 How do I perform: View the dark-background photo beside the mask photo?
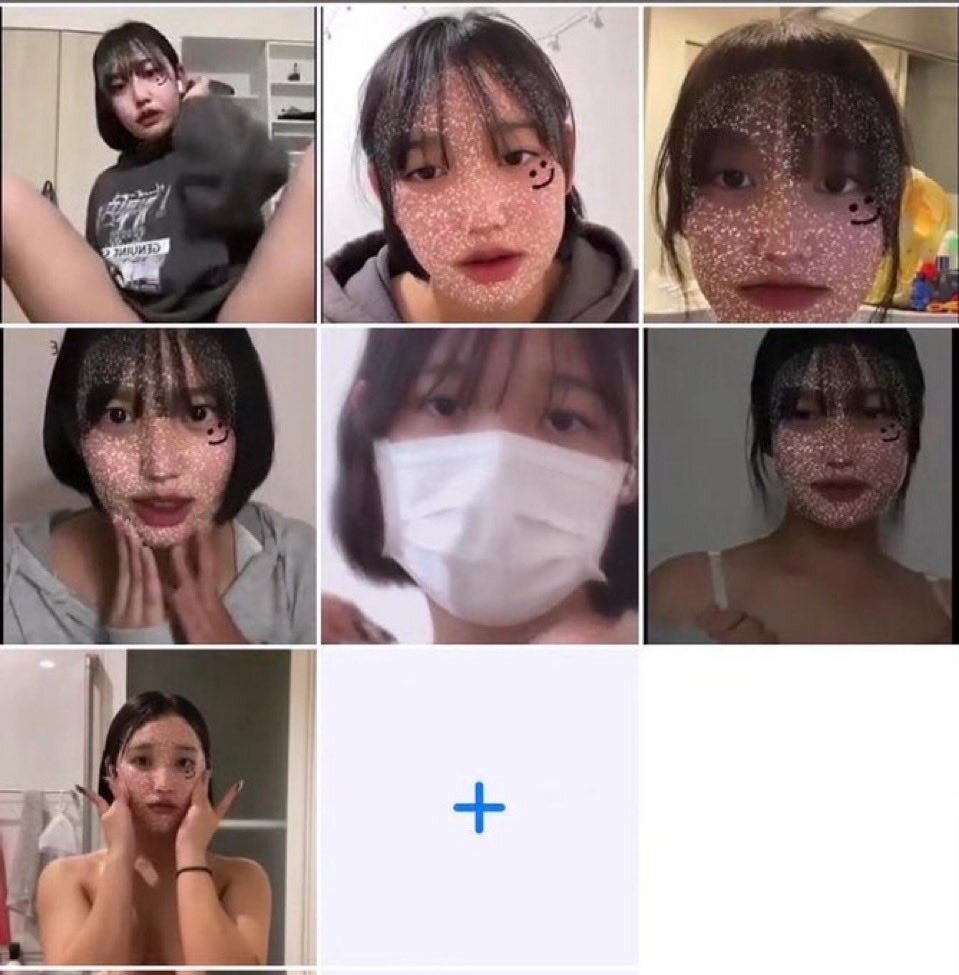coord(800,486)
